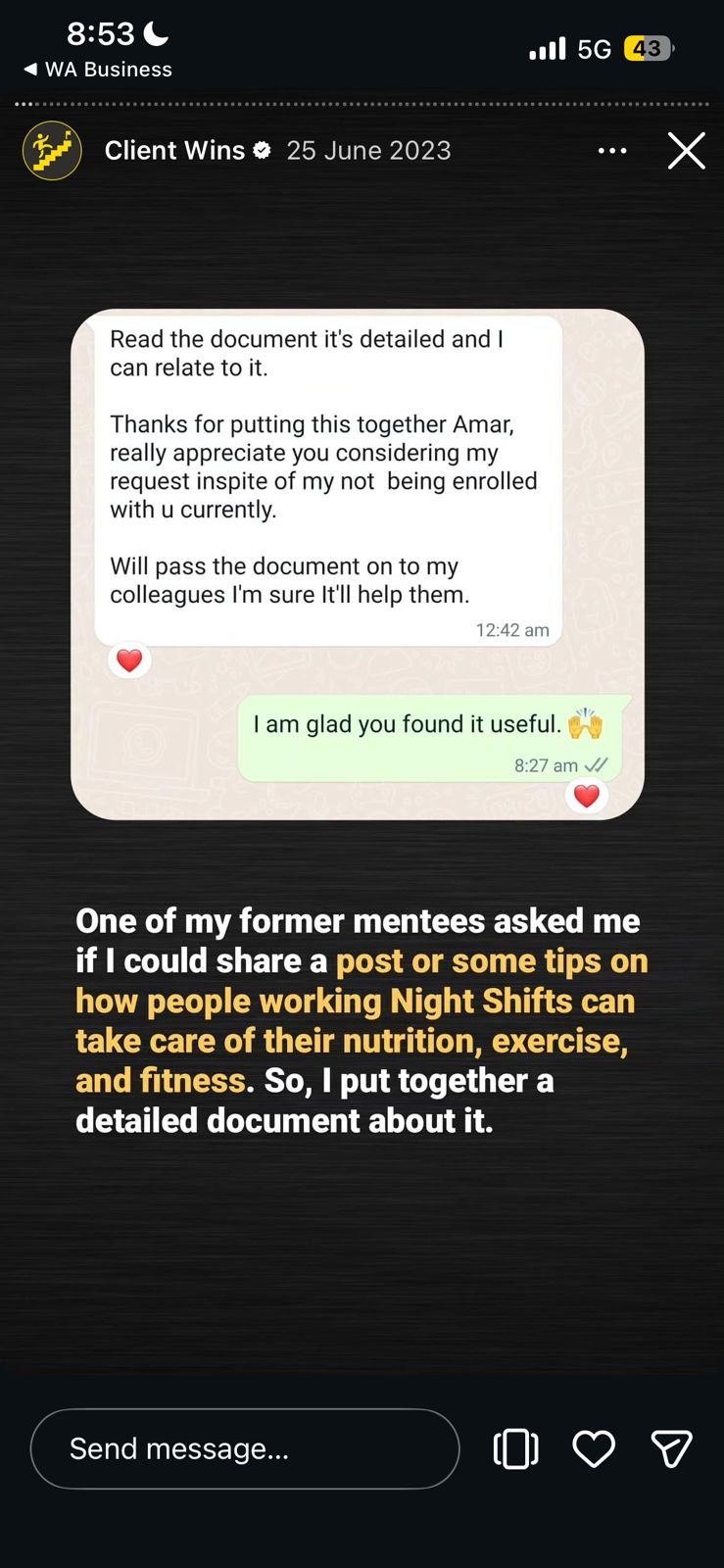The height and width of the screenshot is (1568, 724).
Task: Return to WA Business app
Action: tap(98, 70)
